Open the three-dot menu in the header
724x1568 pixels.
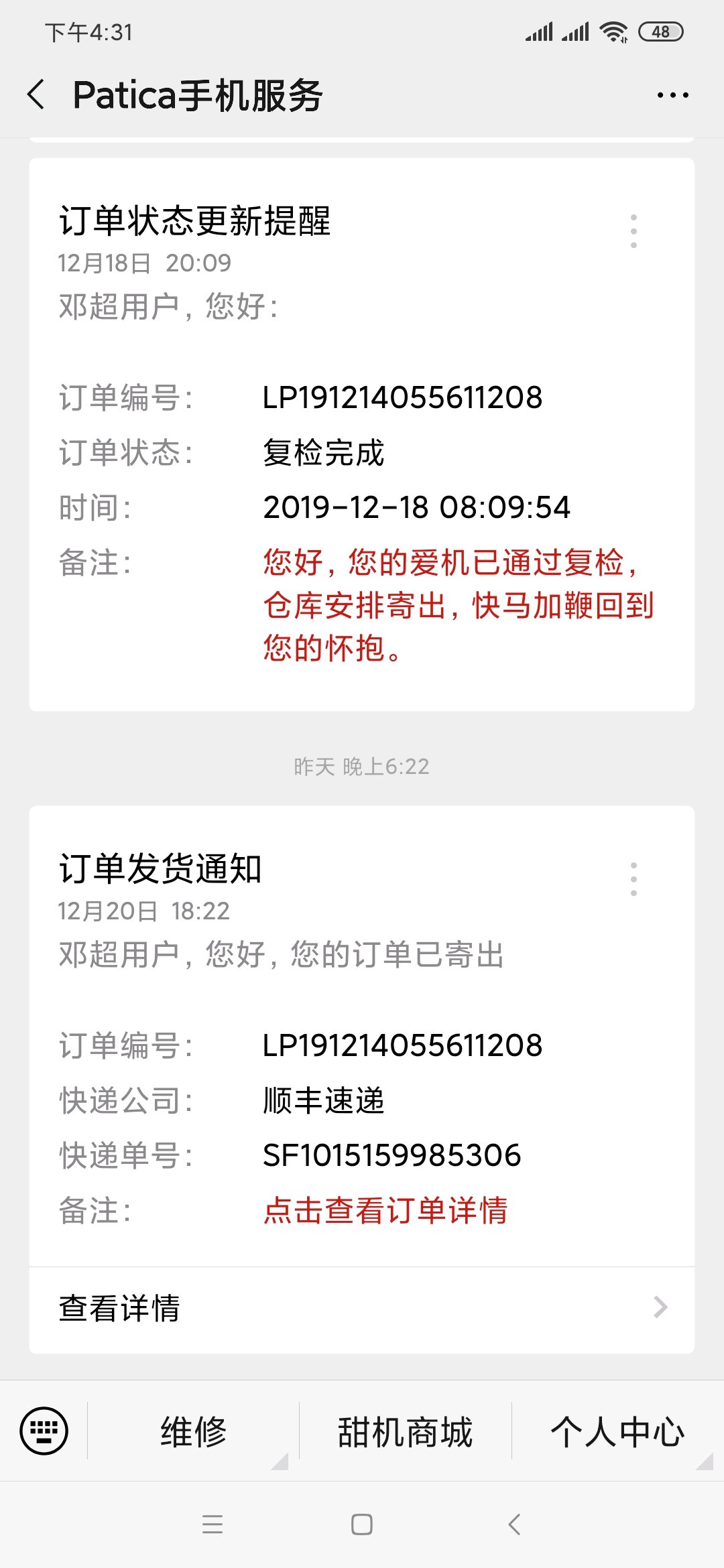click(x=672, y=95)
